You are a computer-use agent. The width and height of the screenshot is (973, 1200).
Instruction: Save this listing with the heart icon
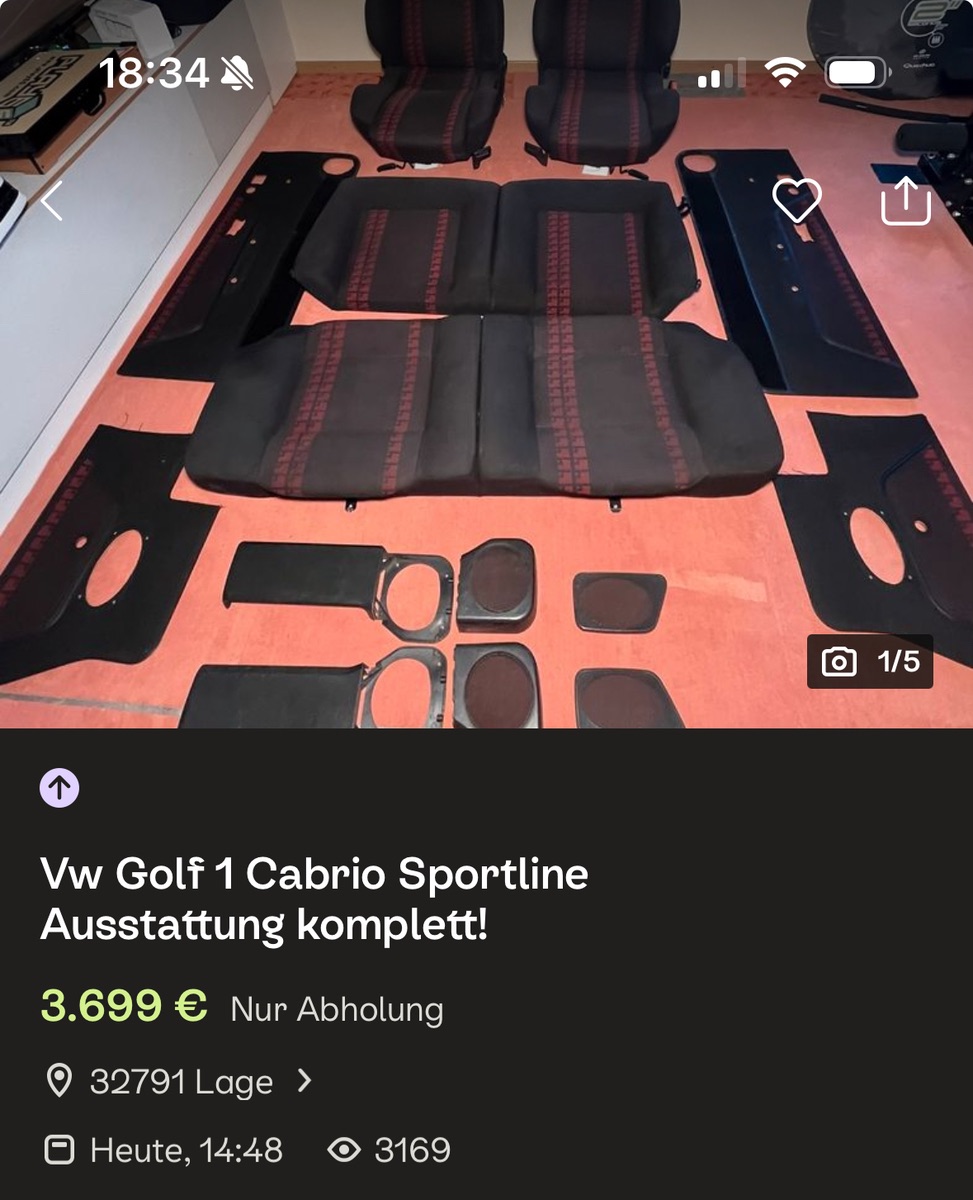click(x=796, y=201)
